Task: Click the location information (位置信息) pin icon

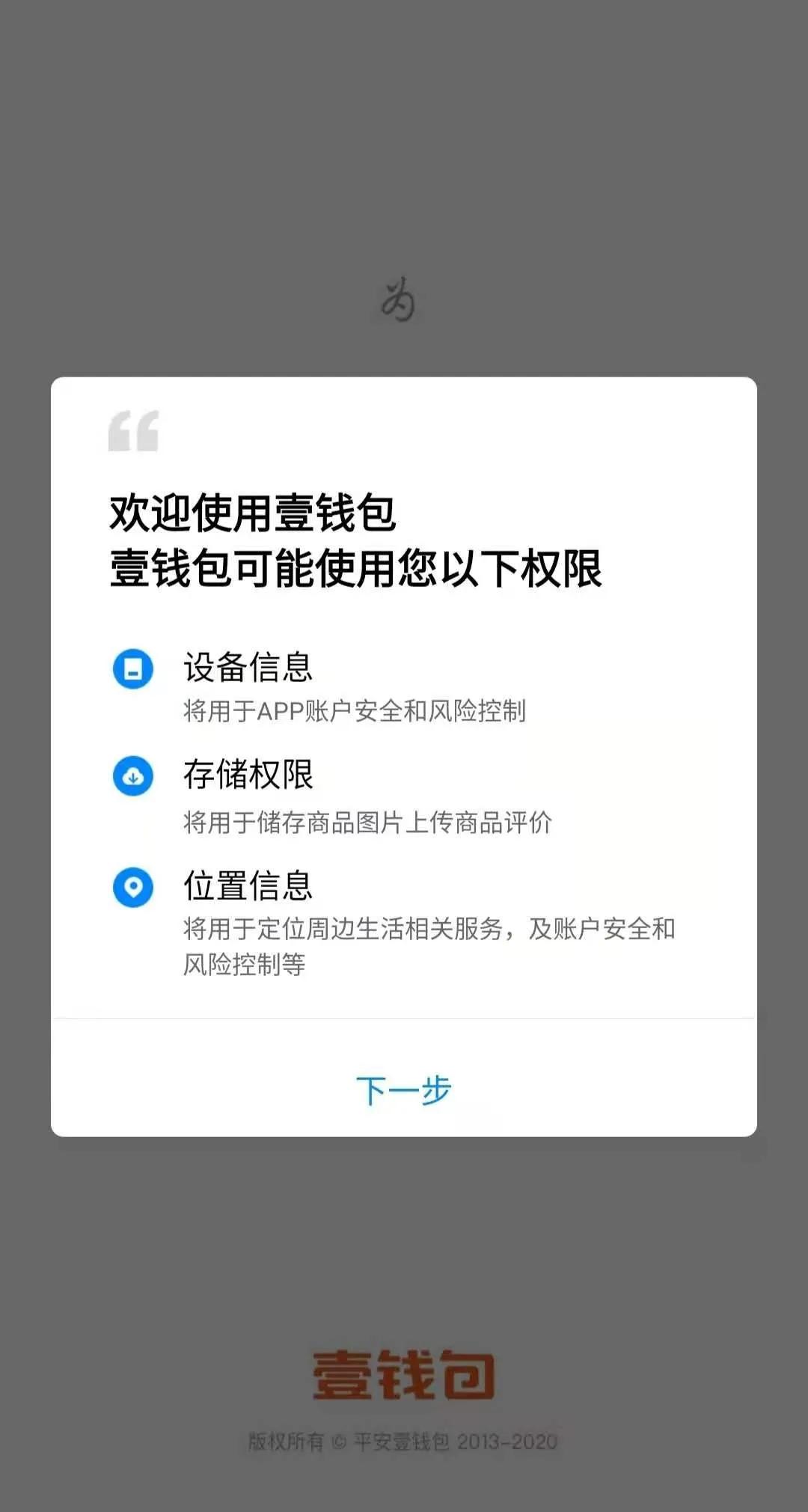Action: click(x=132, y=888)
